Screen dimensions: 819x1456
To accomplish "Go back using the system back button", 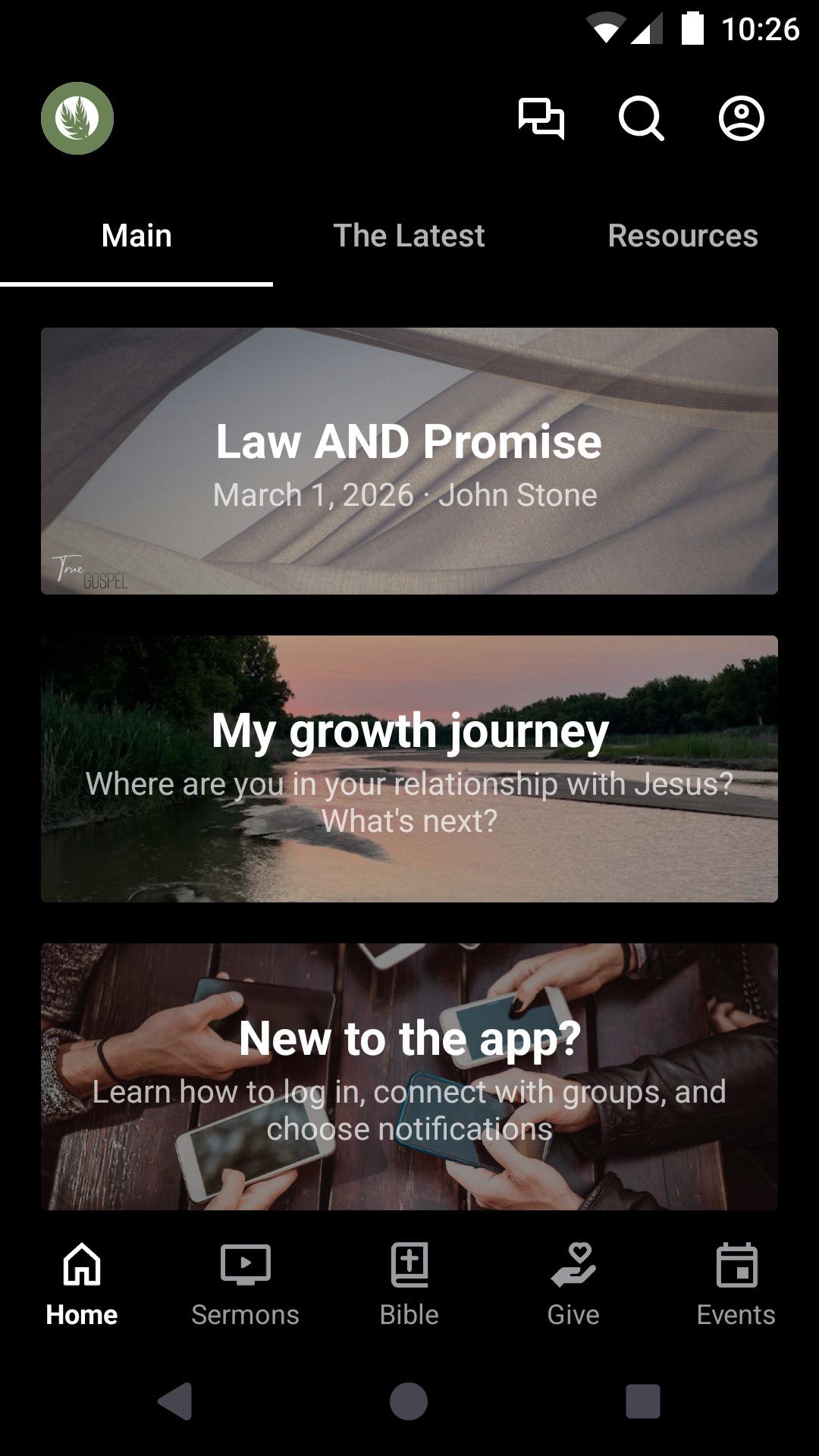I will (x=175, y=1401).
